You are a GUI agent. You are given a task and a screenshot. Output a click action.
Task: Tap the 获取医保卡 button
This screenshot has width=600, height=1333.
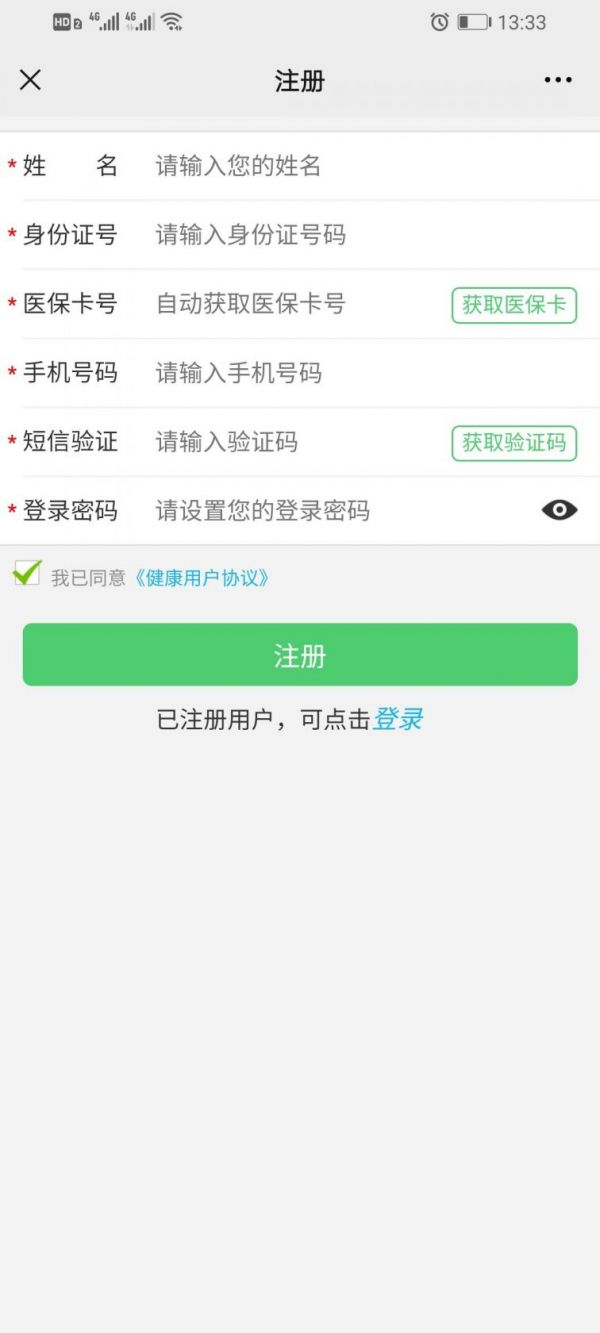[x=514, y=305]
